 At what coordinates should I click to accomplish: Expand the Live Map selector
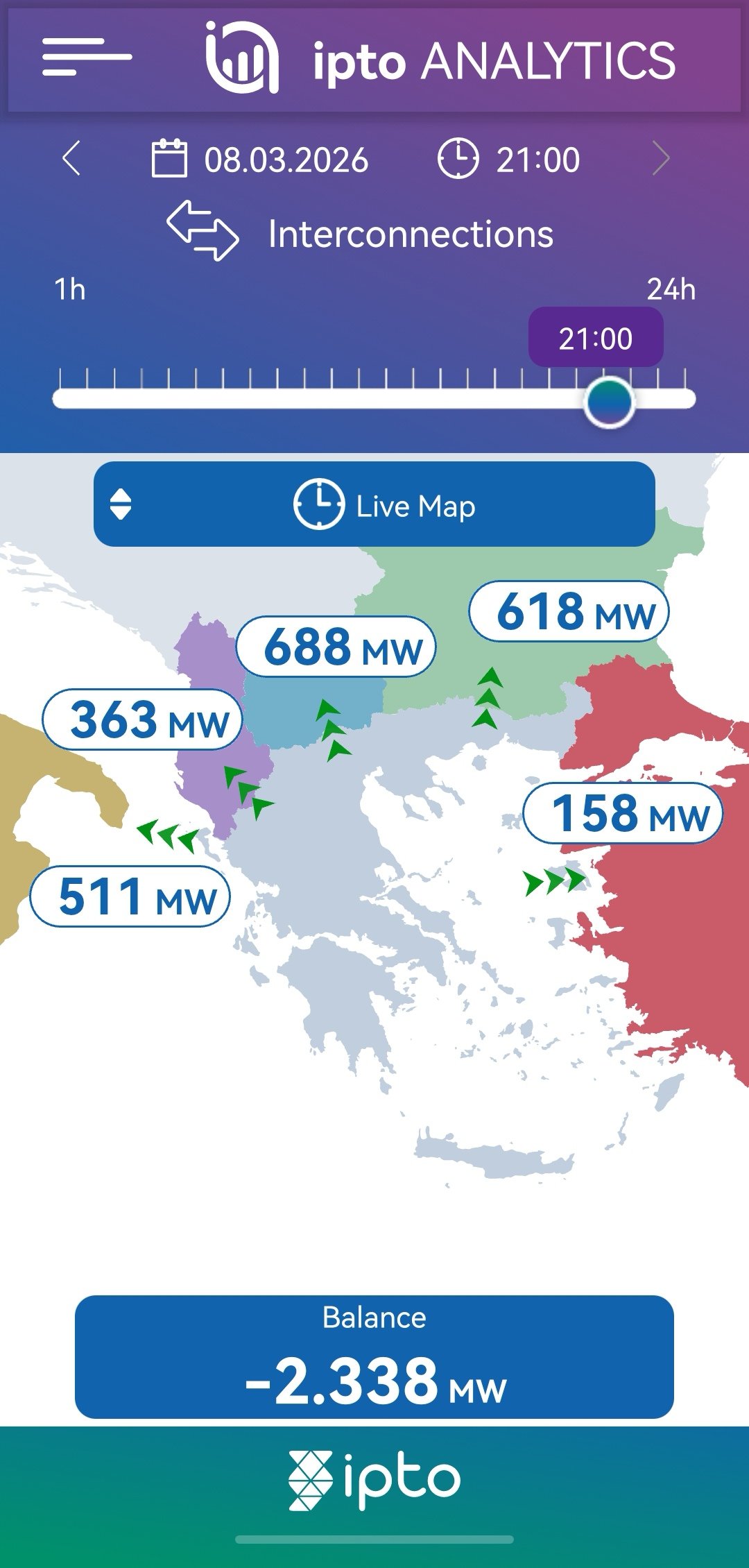(374, 504)
